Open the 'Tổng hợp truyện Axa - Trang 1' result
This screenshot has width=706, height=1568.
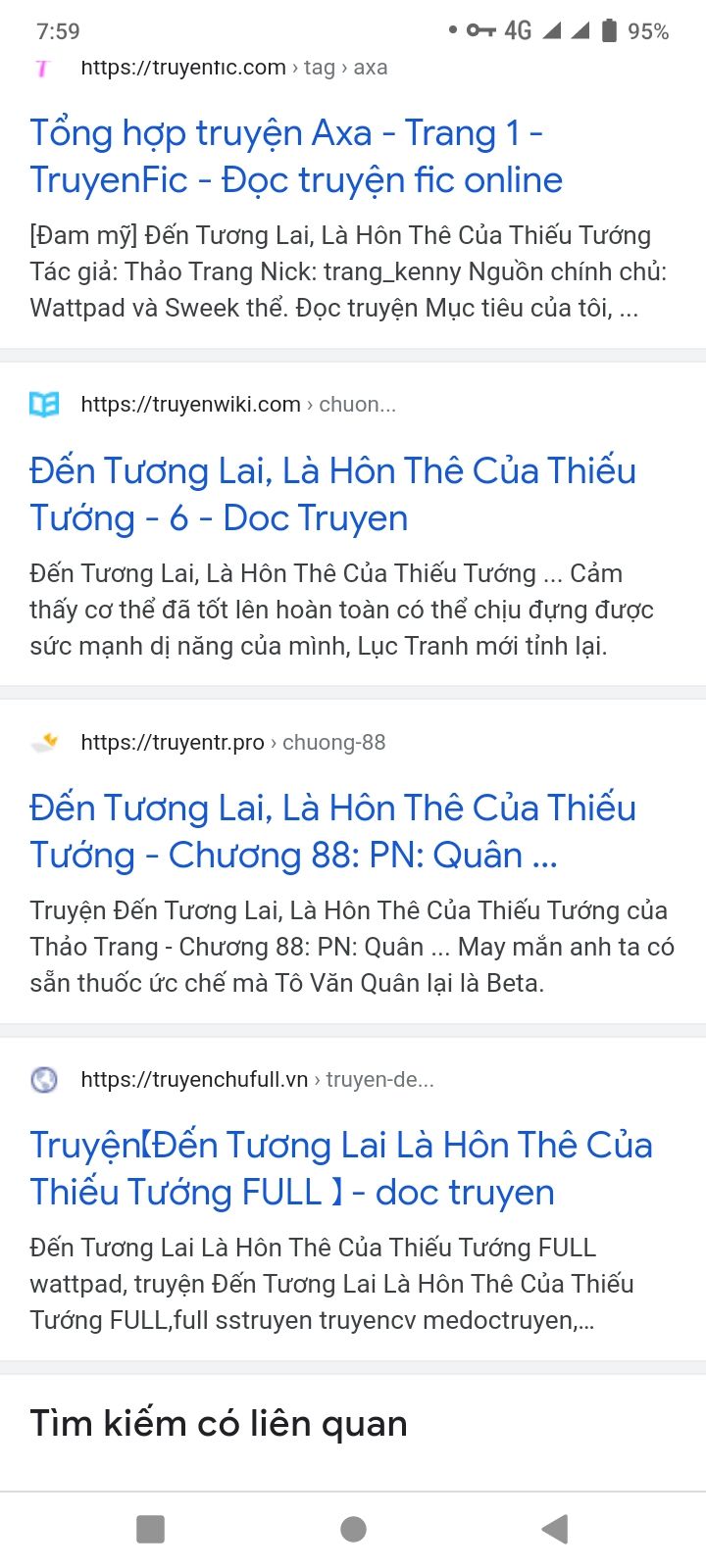coord(294,157)
